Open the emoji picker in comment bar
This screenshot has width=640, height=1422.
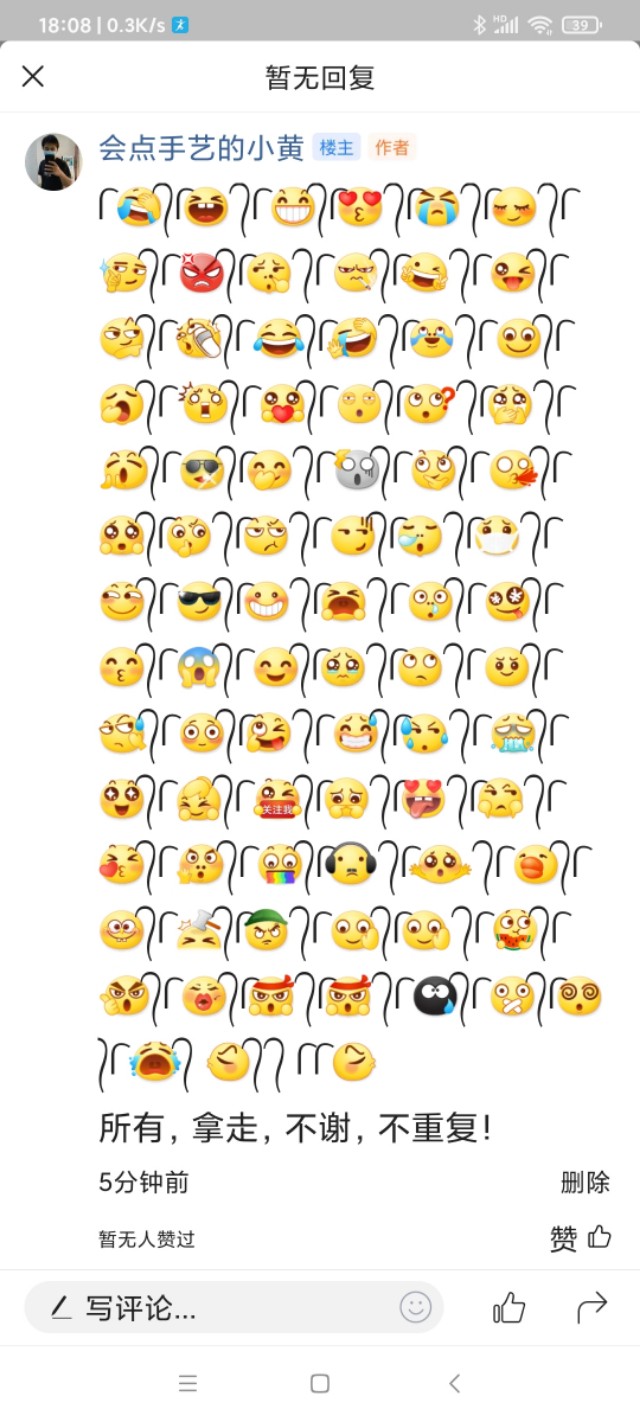click(415, 1307)
